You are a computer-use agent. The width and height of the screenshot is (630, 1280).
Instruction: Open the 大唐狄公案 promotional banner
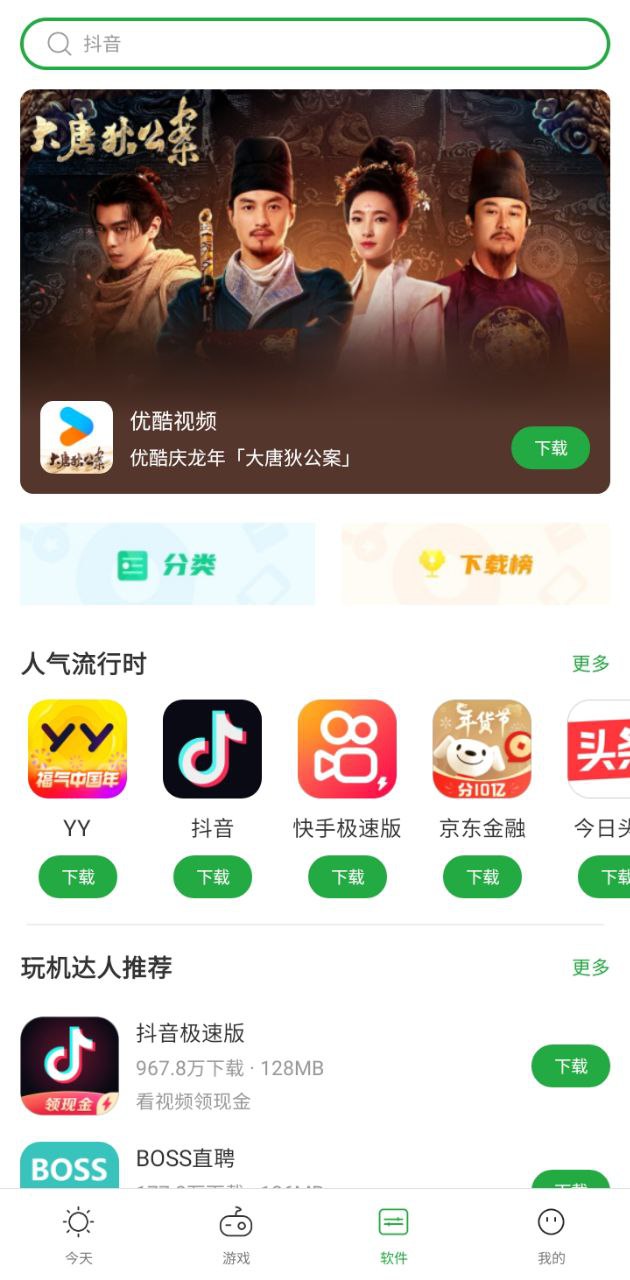[x=314, y=250]
